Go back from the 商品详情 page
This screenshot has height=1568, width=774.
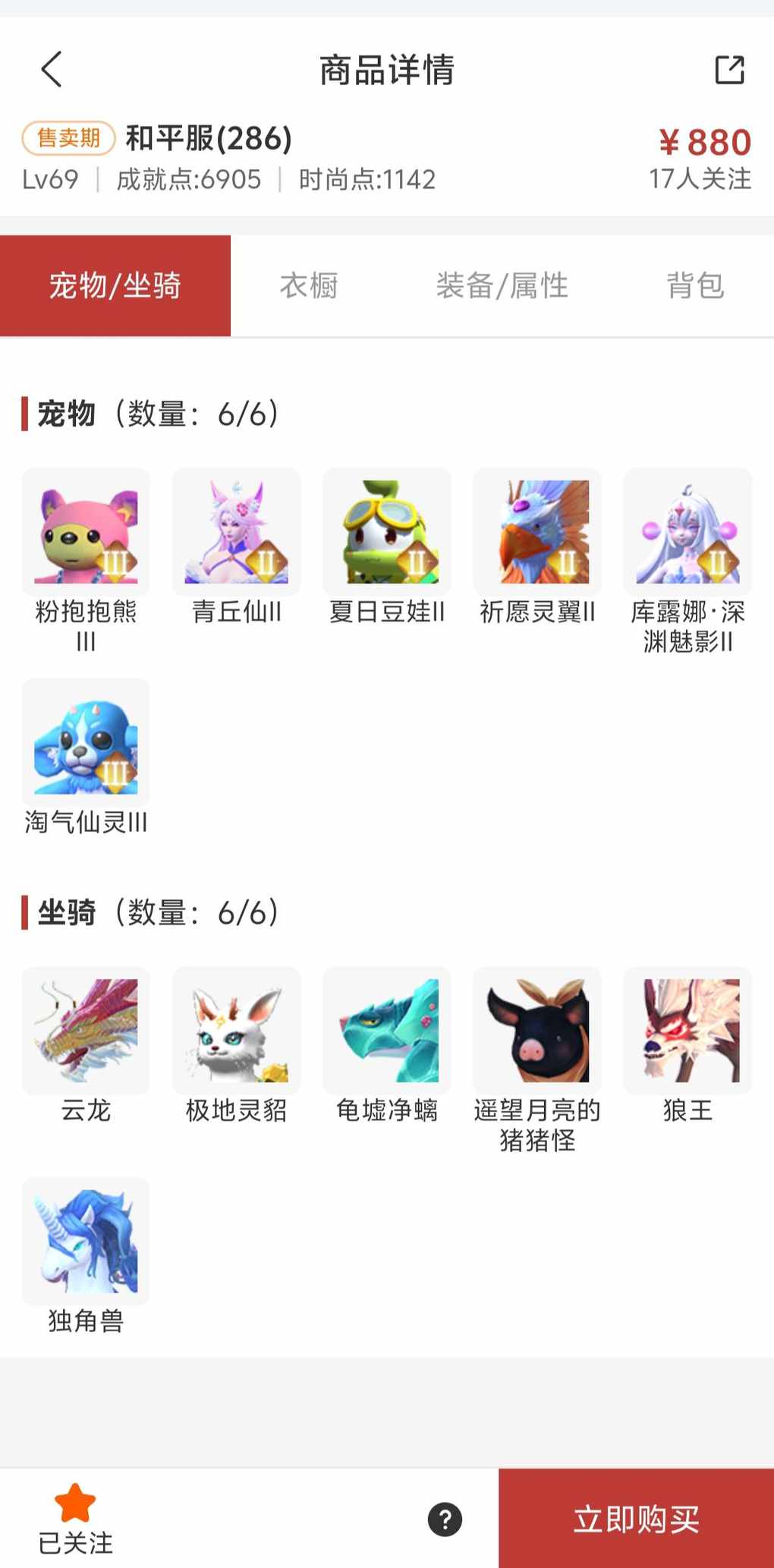pos(51,70)
